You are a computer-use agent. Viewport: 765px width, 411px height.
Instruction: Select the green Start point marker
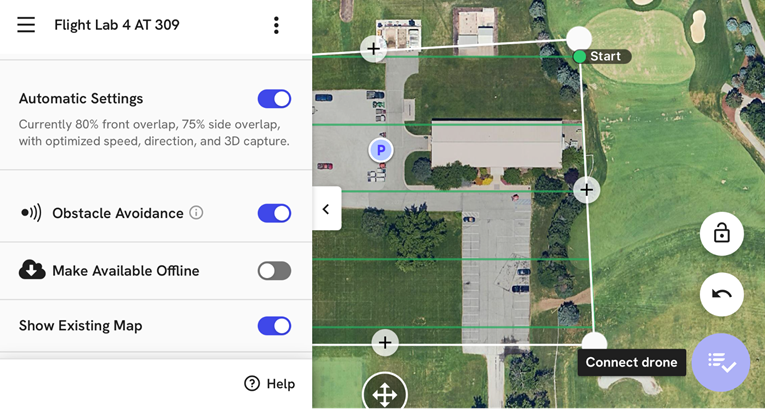[x=580, y=57]
